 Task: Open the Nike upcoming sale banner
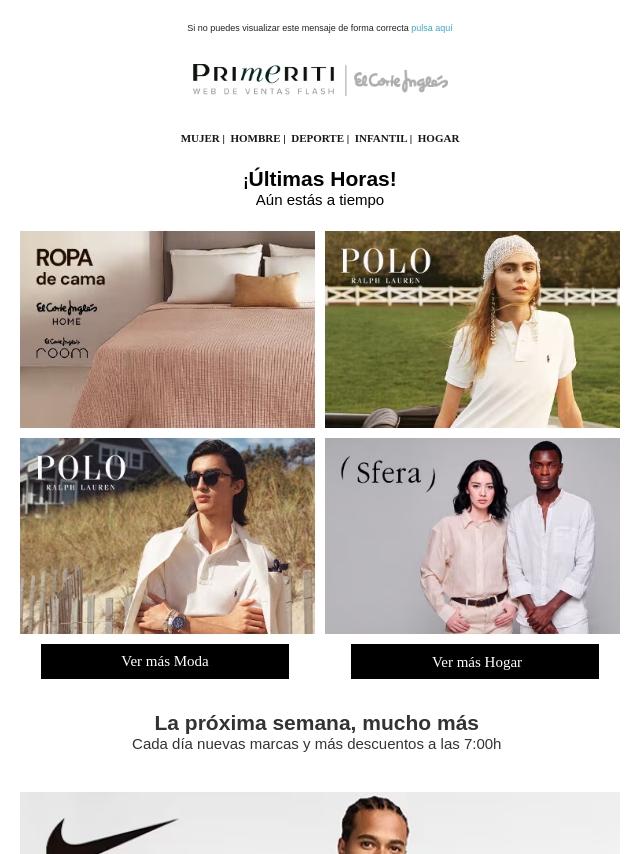click(320, 823)
